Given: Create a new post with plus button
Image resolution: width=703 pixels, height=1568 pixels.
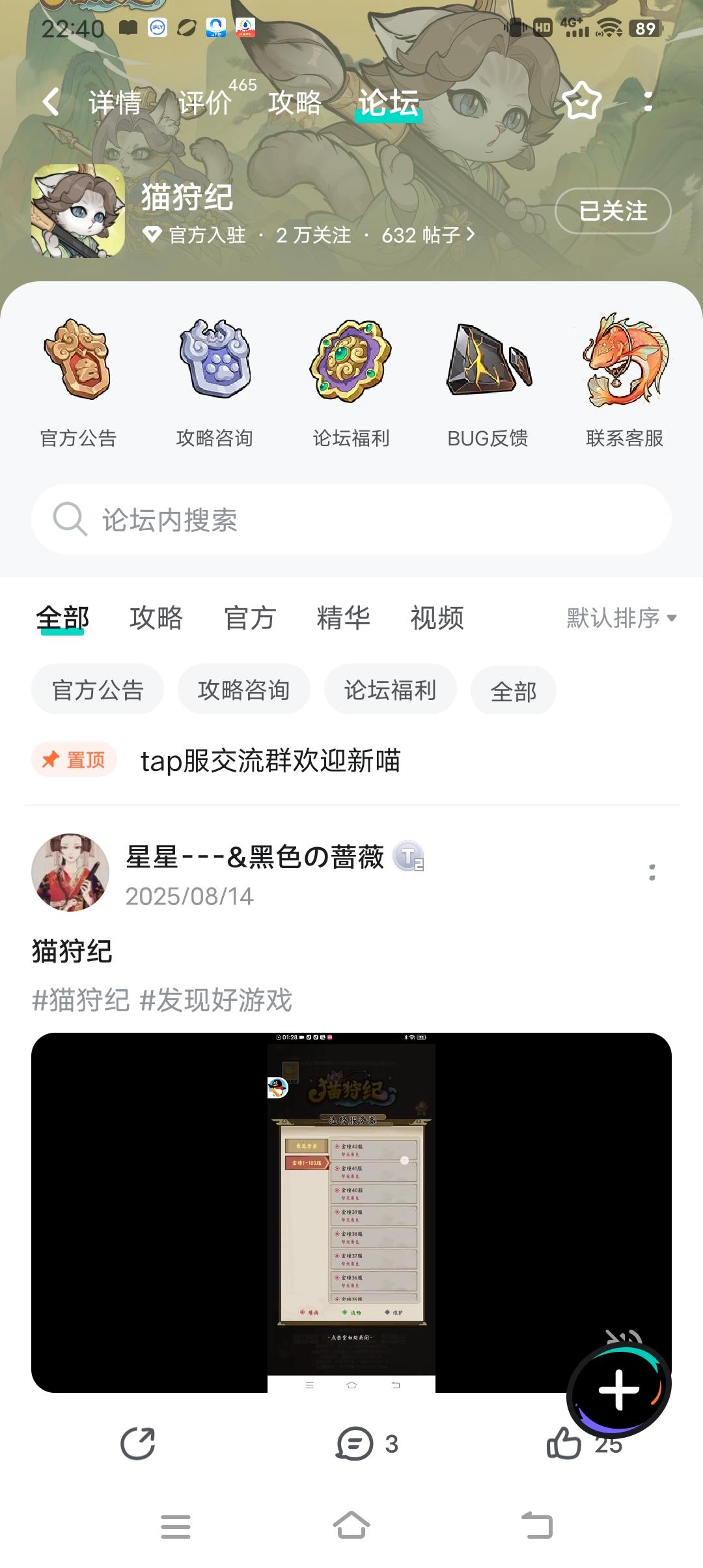Looking at the screenshot, I should coord(618,1390).
